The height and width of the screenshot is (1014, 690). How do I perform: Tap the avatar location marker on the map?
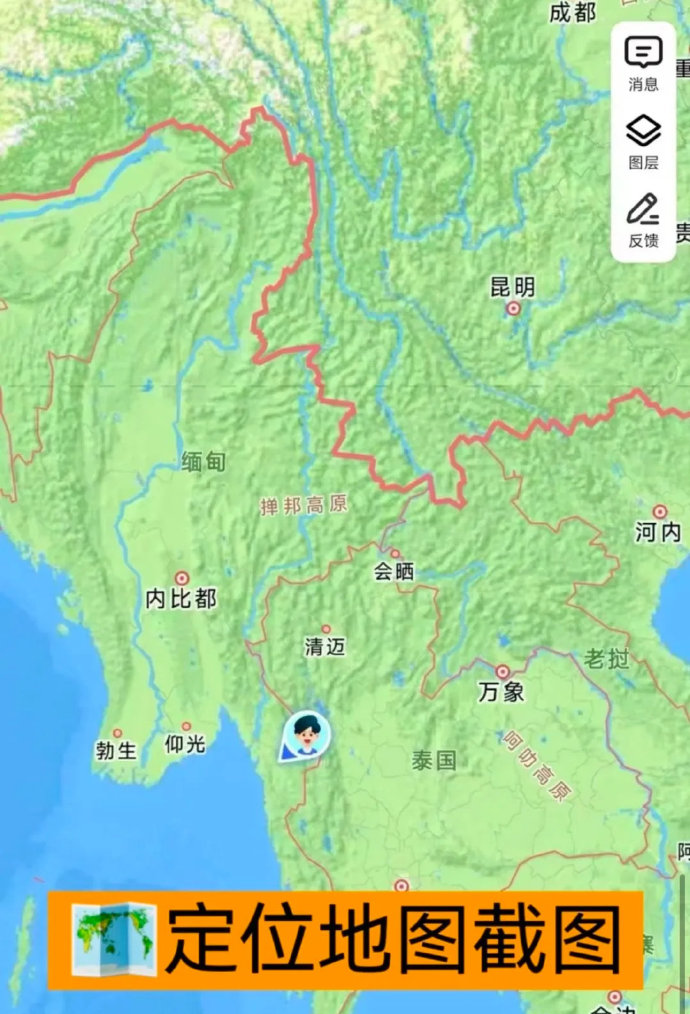(x=306, y=736)
